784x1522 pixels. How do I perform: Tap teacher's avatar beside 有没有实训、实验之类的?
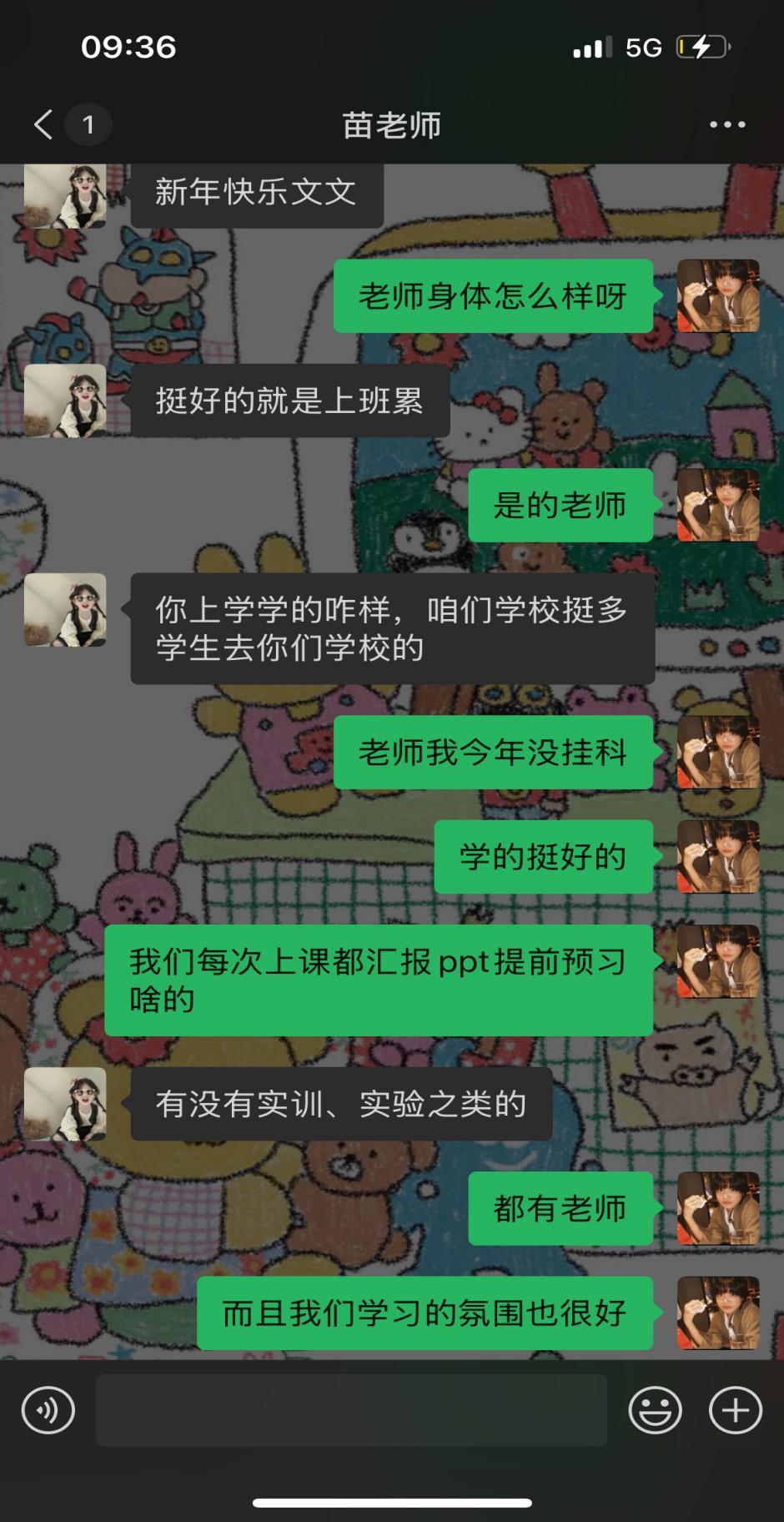pos(65,1104)
